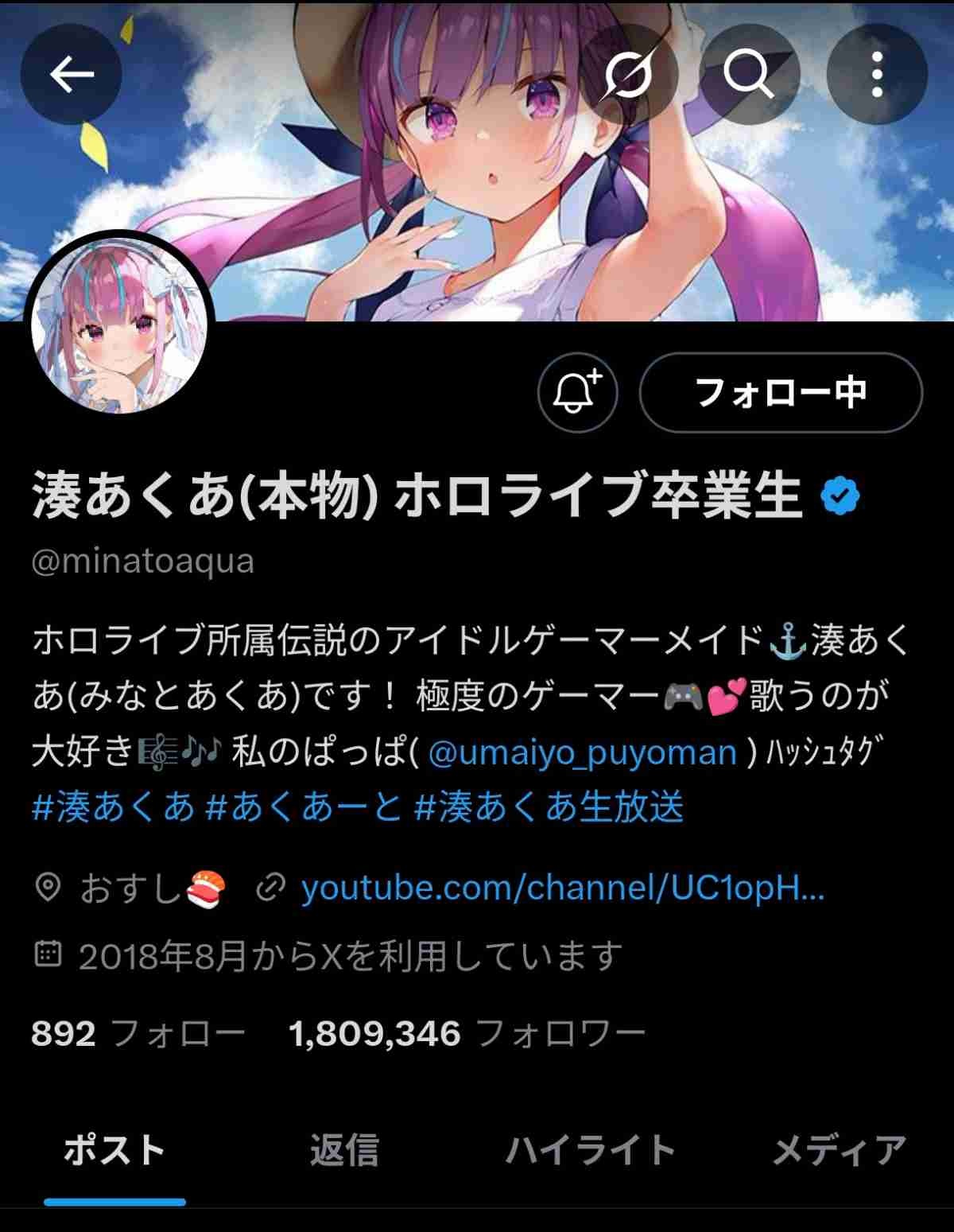Open hashtag #あくあーと

pyautogui.click(x=304, y=806)
